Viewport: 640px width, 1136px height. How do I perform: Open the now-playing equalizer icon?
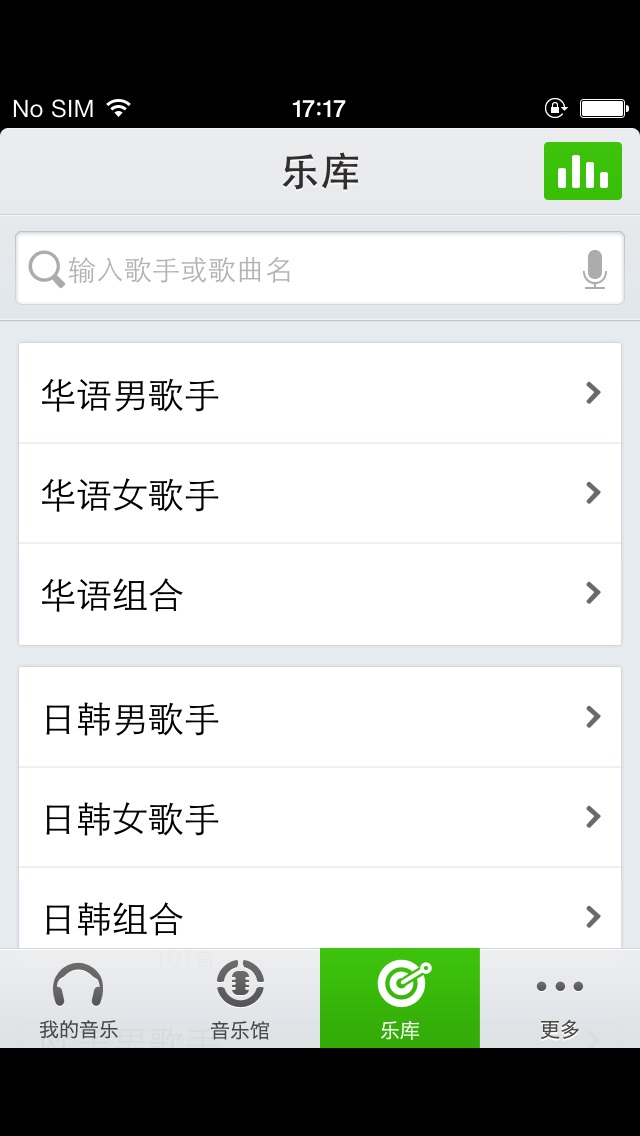tap(582, 171)
